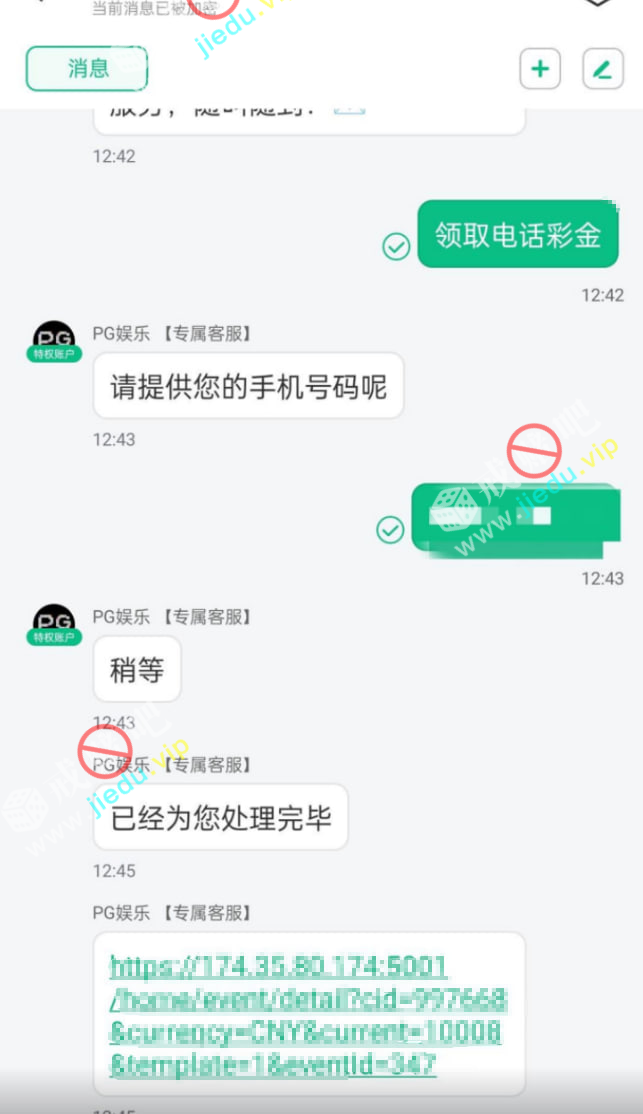Tap the plus icon to add
643x1114 pixels.
click(x=540, y=68)
